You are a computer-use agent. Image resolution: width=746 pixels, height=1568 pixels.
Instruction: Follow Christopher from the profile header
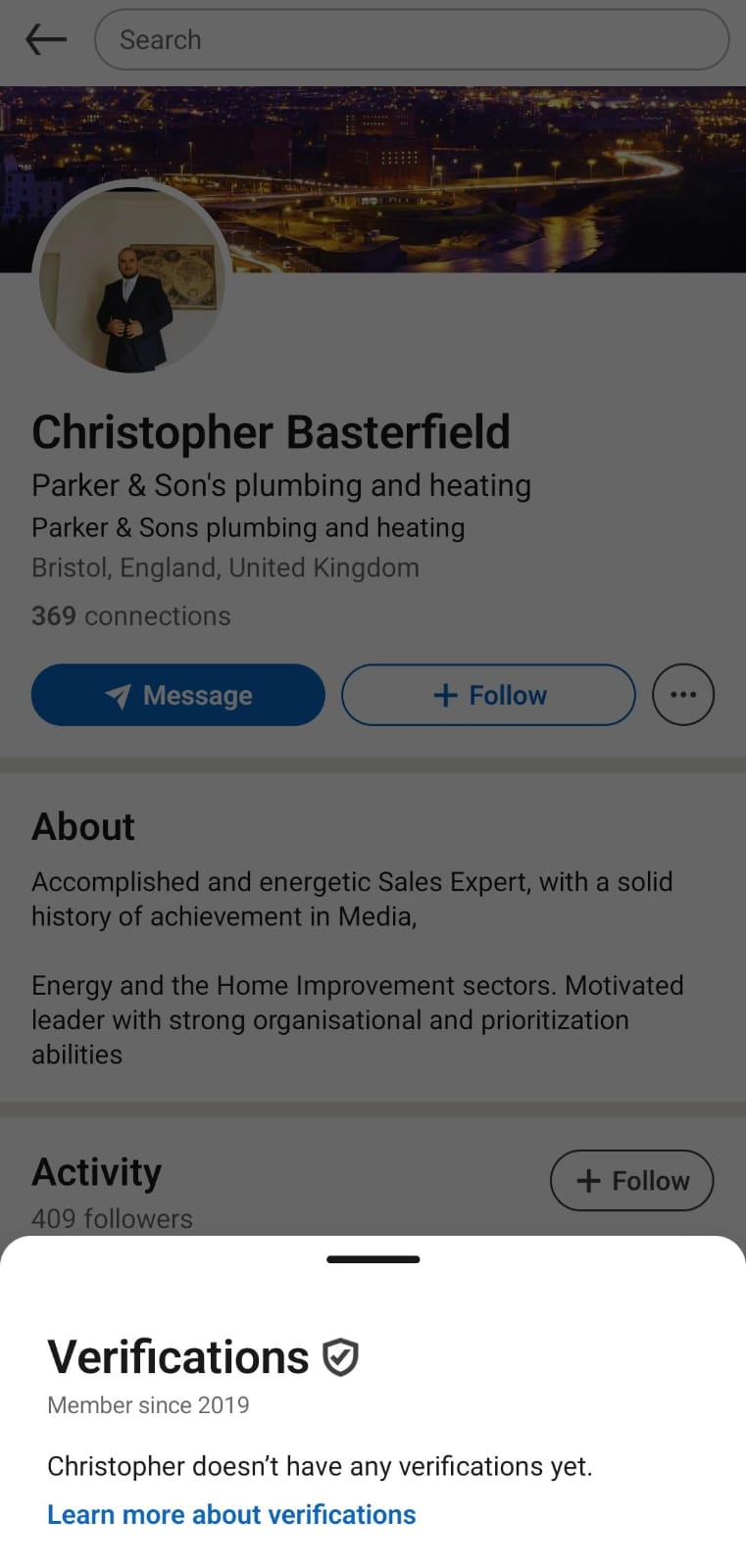[488, 695]
